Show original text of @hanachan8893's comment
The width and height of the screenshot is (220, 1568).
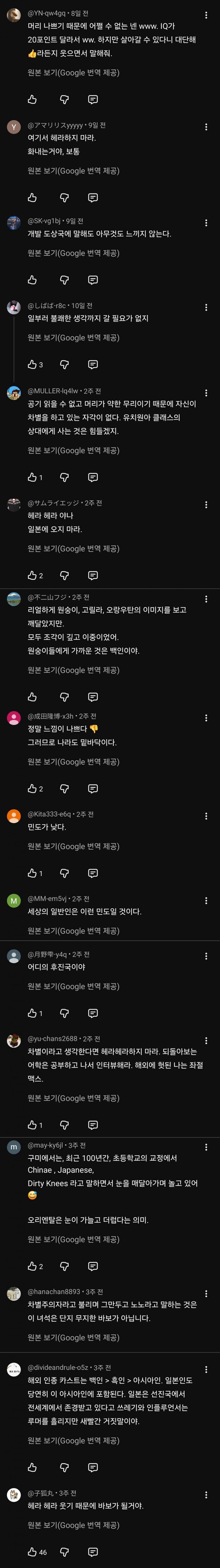[73, 1337]
